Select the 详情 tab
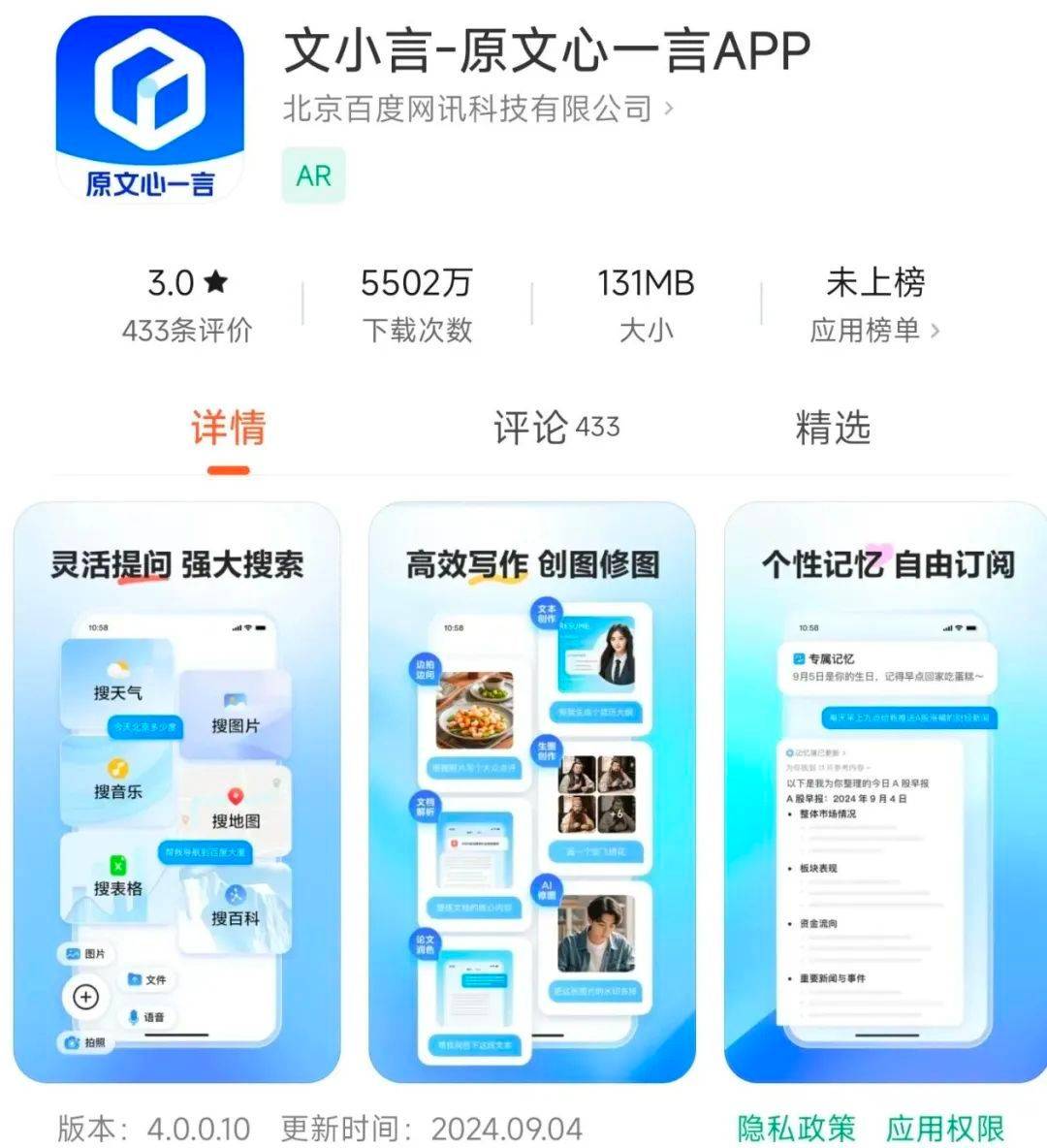 tap(228, 428)
